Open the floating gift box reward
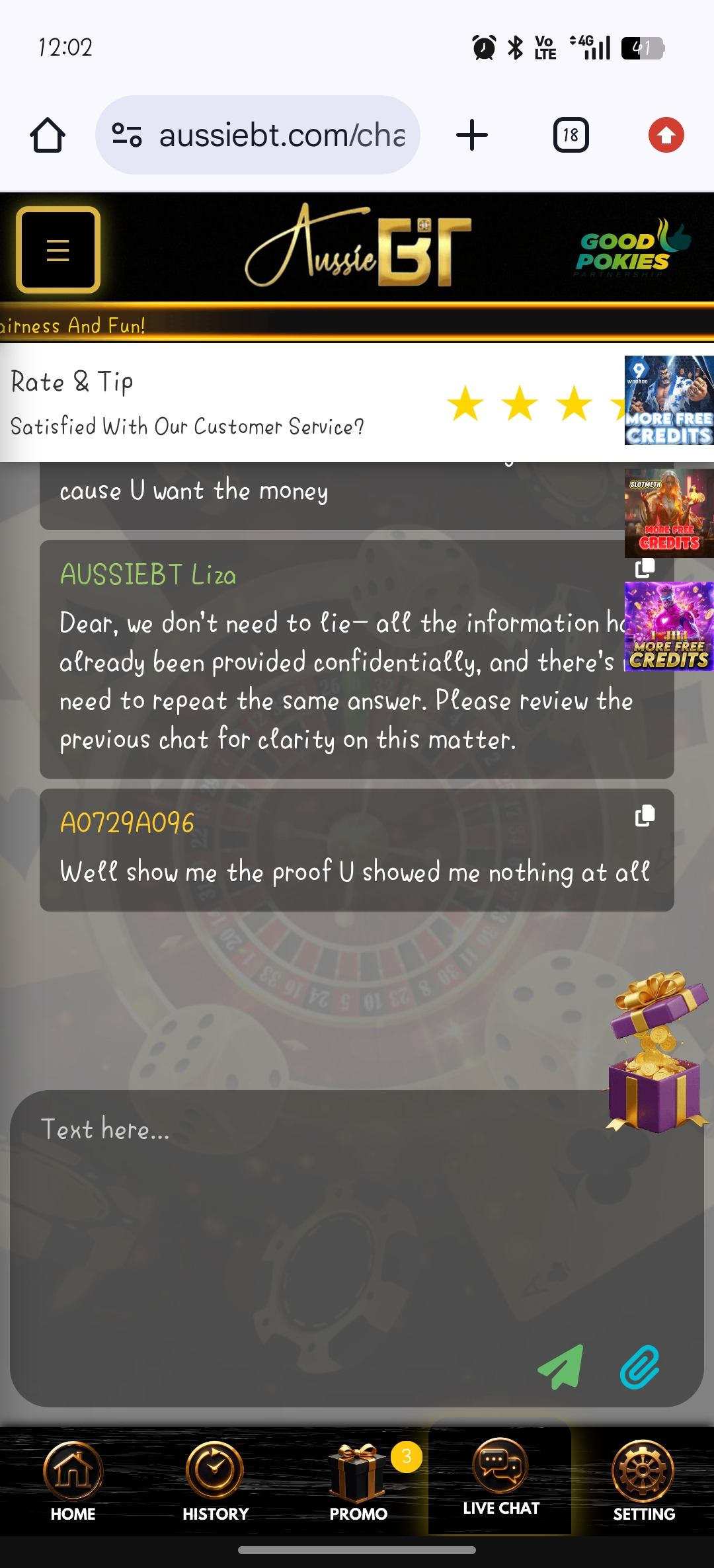Image resolution: width=714 pixels, height=1568 pixels. 658,1052
